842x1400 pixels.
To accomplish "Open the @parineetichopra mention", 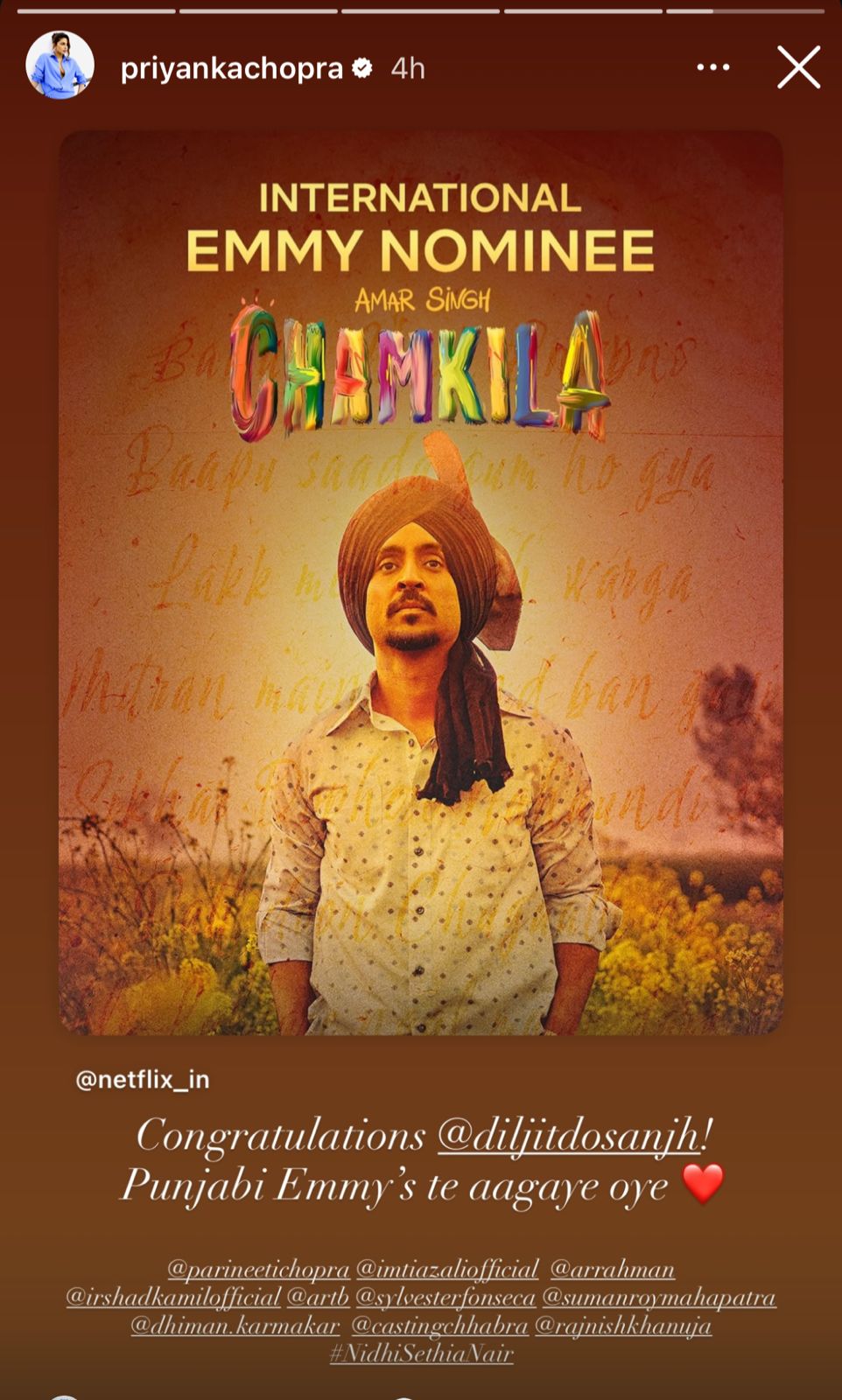I will (x=258, y=1269).
